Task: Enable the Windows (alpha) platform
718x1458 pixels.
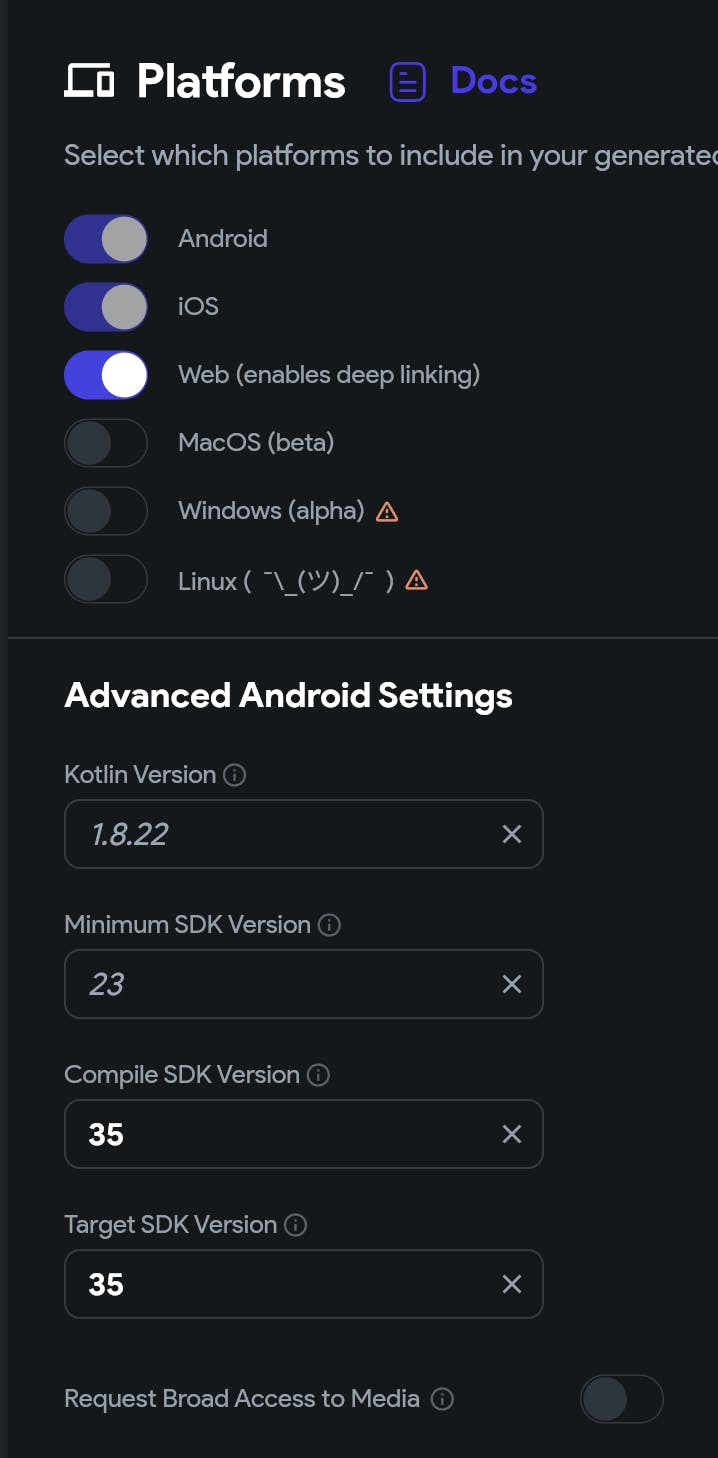Action: point(106,511)
